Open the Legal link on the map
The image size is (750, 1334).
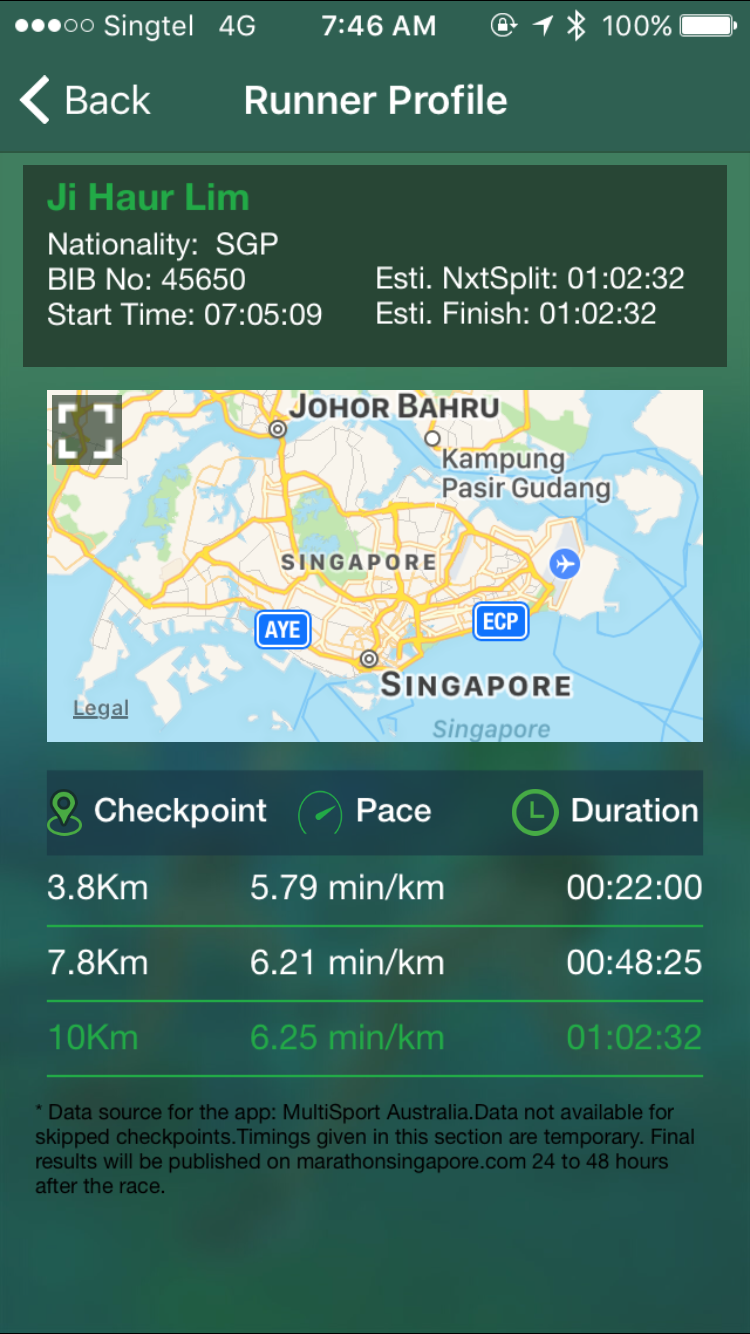click(101, 709)
